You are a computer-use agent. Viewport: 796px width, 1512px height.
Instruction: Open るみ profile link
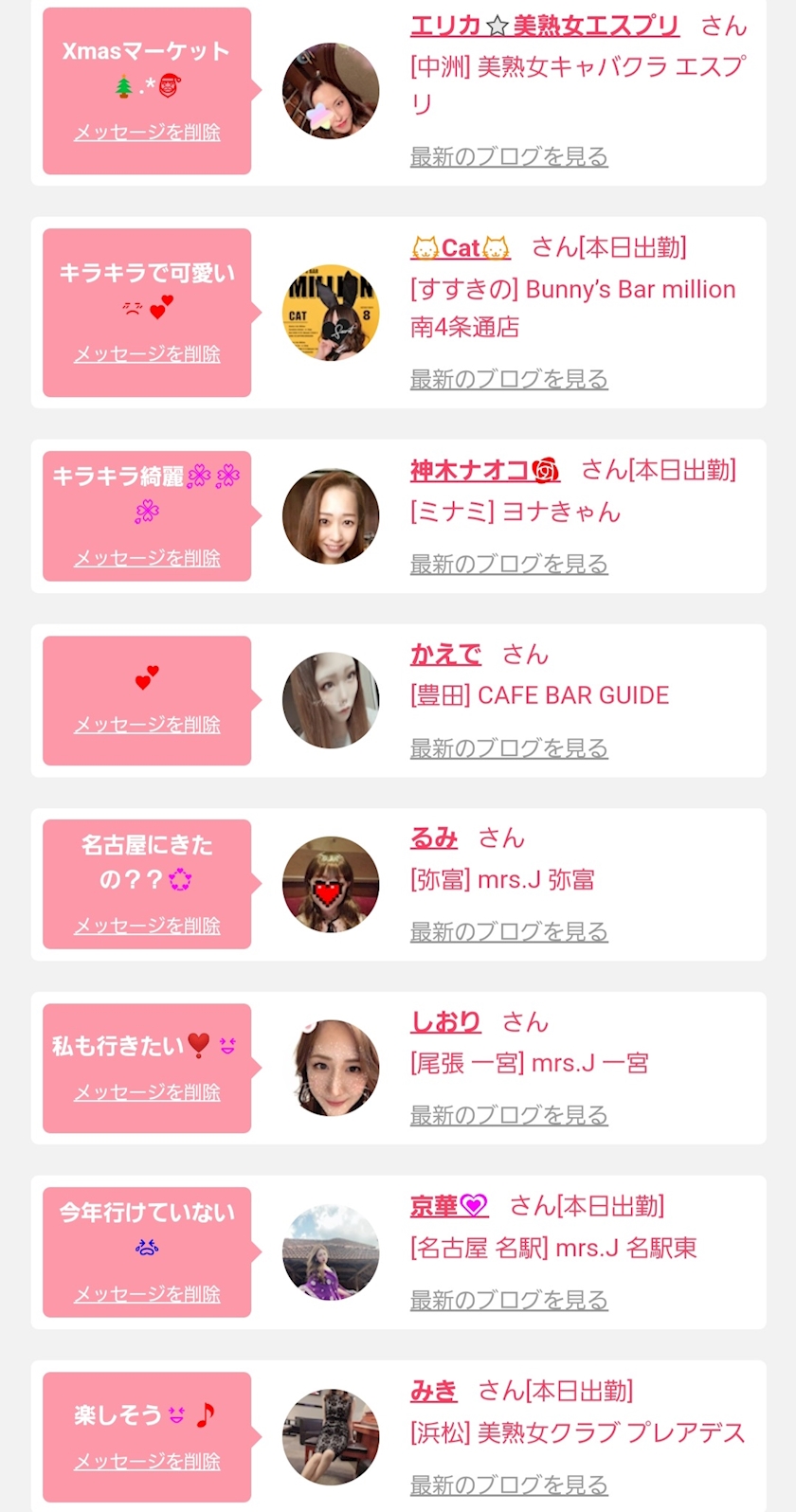point(434,838)
